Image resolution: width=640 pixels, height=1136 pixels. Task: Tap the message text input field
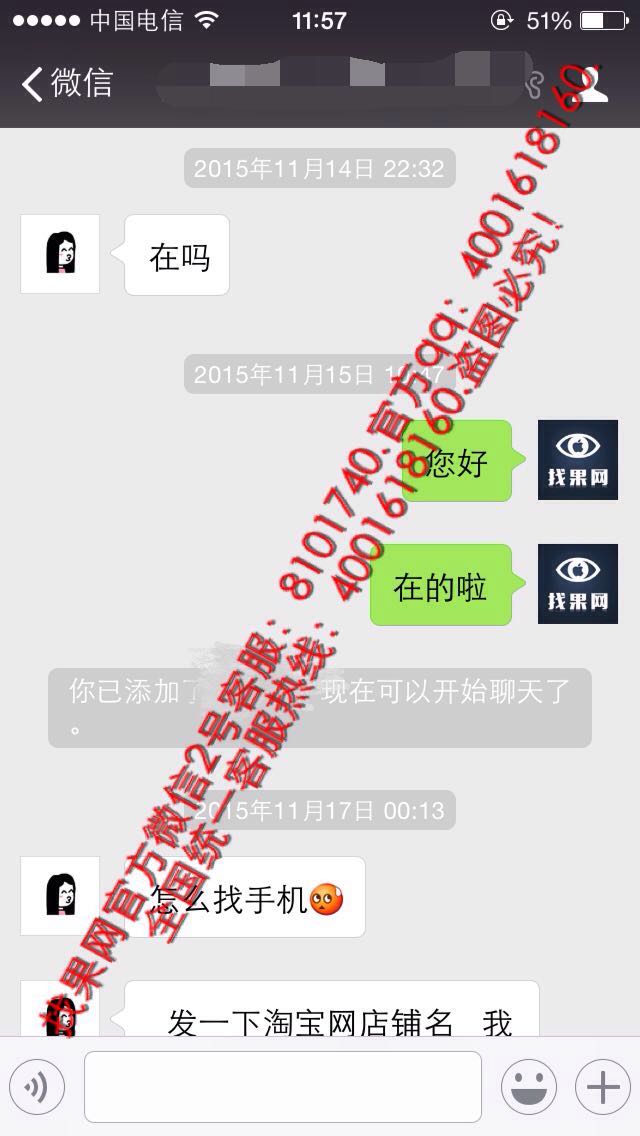(x=283, y=1087)
